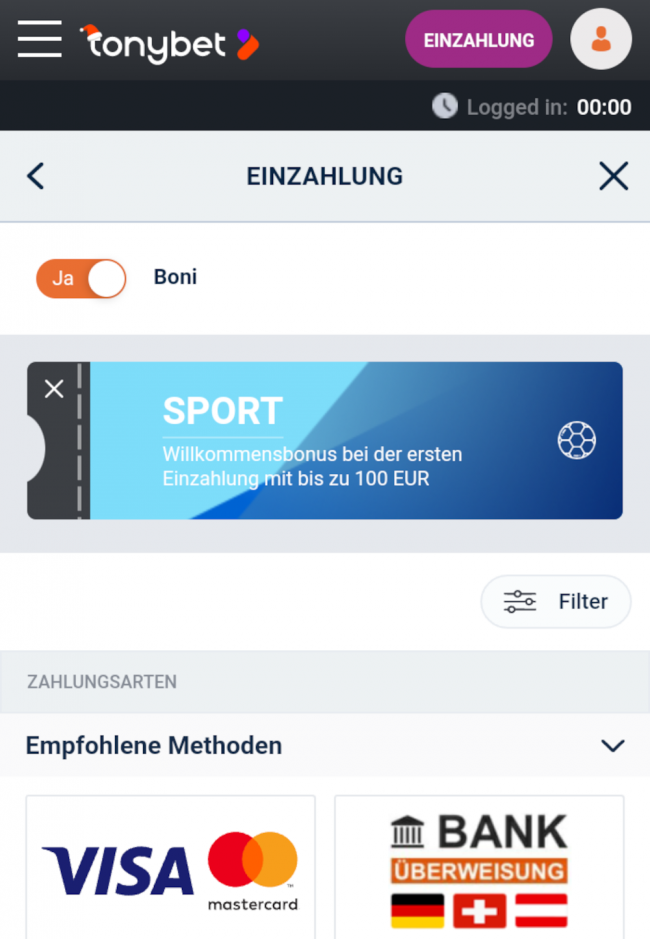This screenshot has height=939, width=650.
Task: Tap the purple EINZAHLUNG button
Action: [478, 40]
